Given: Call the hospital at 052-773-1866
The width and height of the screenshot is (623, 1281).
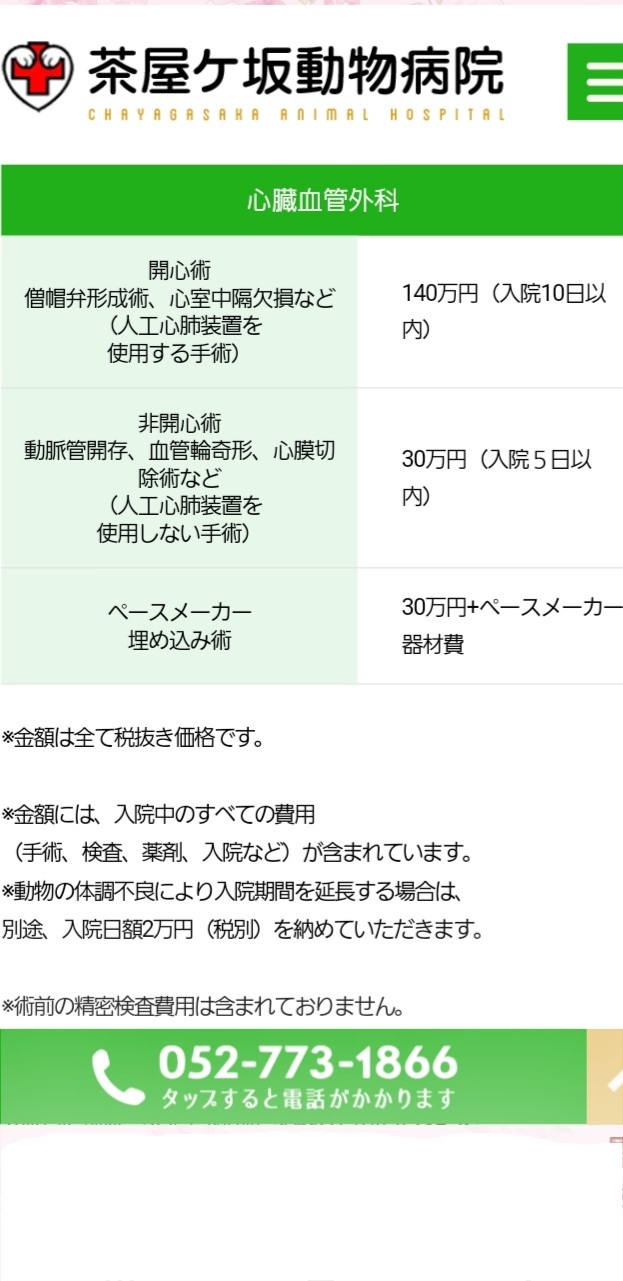Looking at the screenshot, I should pos(293,1075).
